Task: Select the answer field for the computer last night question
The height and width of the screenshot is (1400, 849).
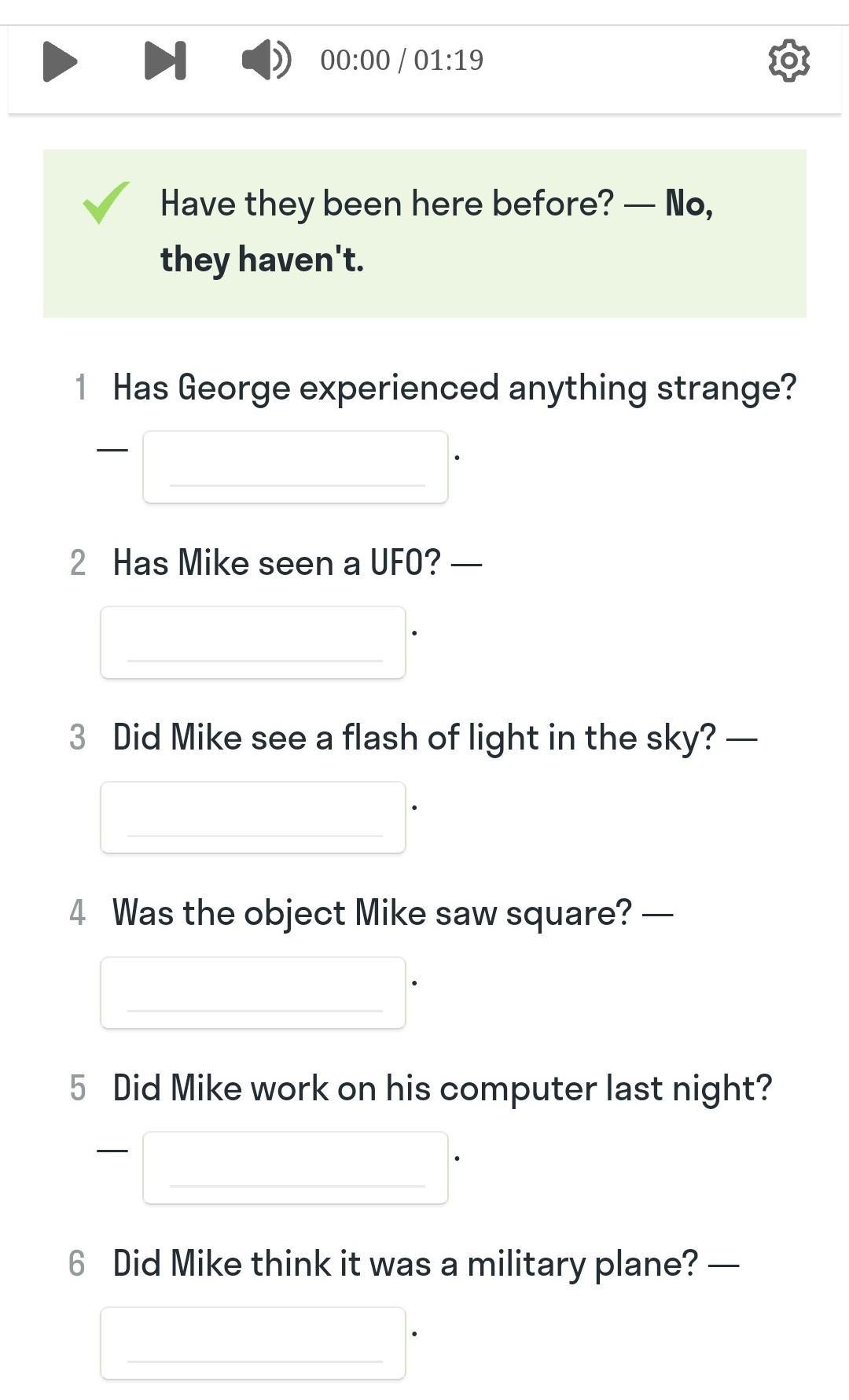Action: tap(296, 1168)
